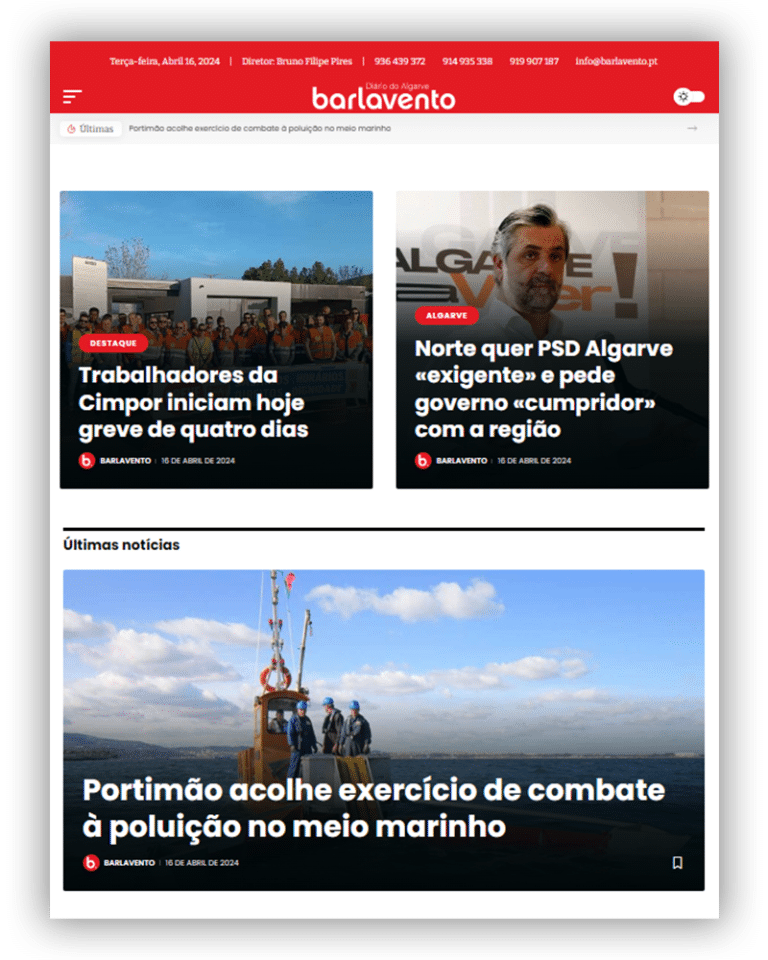Call the number 936 439 372
The image size is (768, 960).
pos(399,61)
